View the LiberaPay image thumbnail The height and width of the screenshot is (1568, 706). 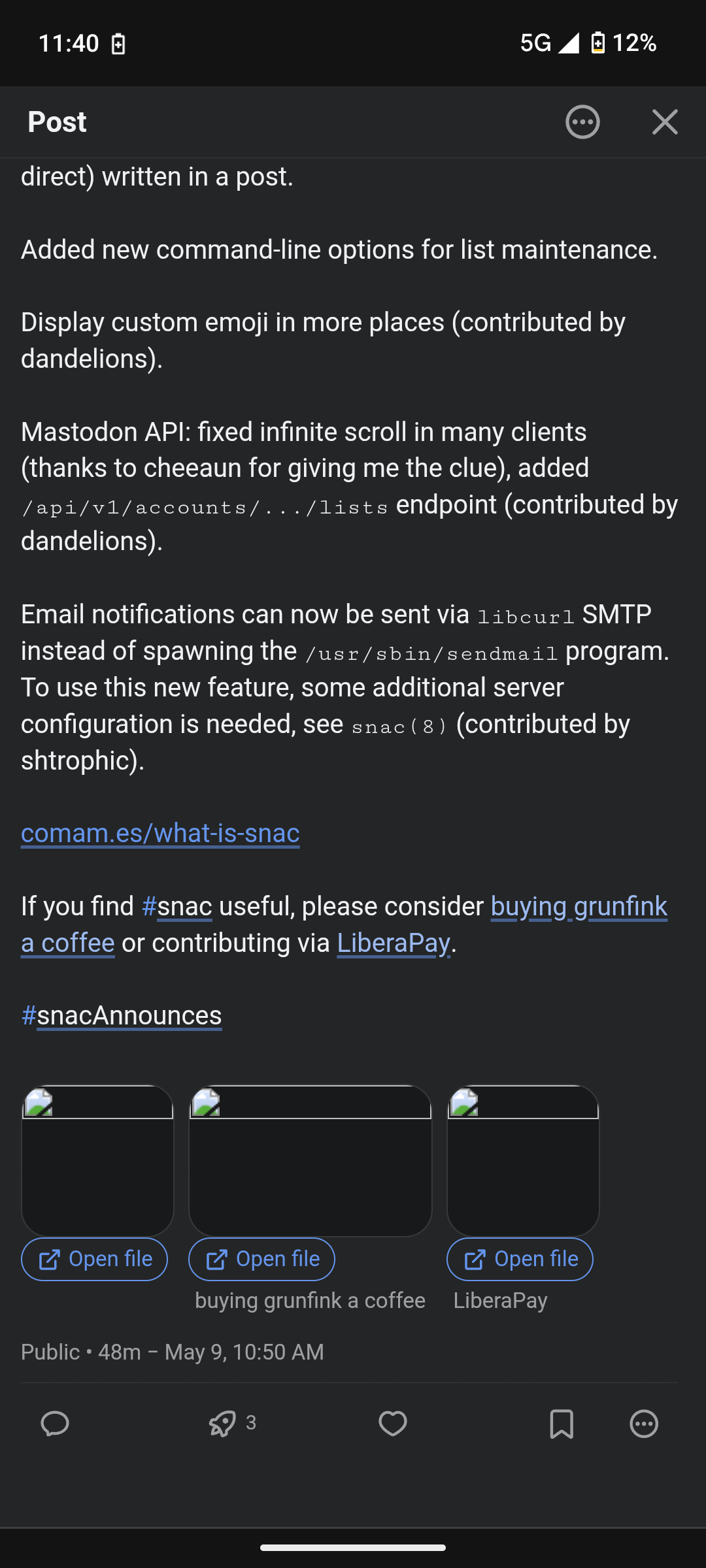click(523, 1160)
